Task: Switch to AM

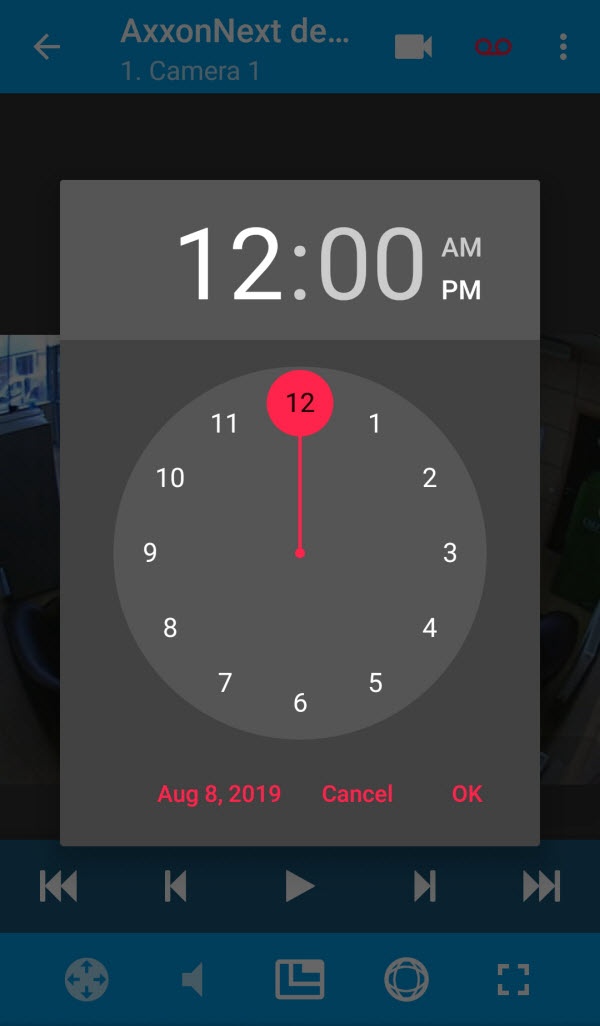Action: click(461, 247)
